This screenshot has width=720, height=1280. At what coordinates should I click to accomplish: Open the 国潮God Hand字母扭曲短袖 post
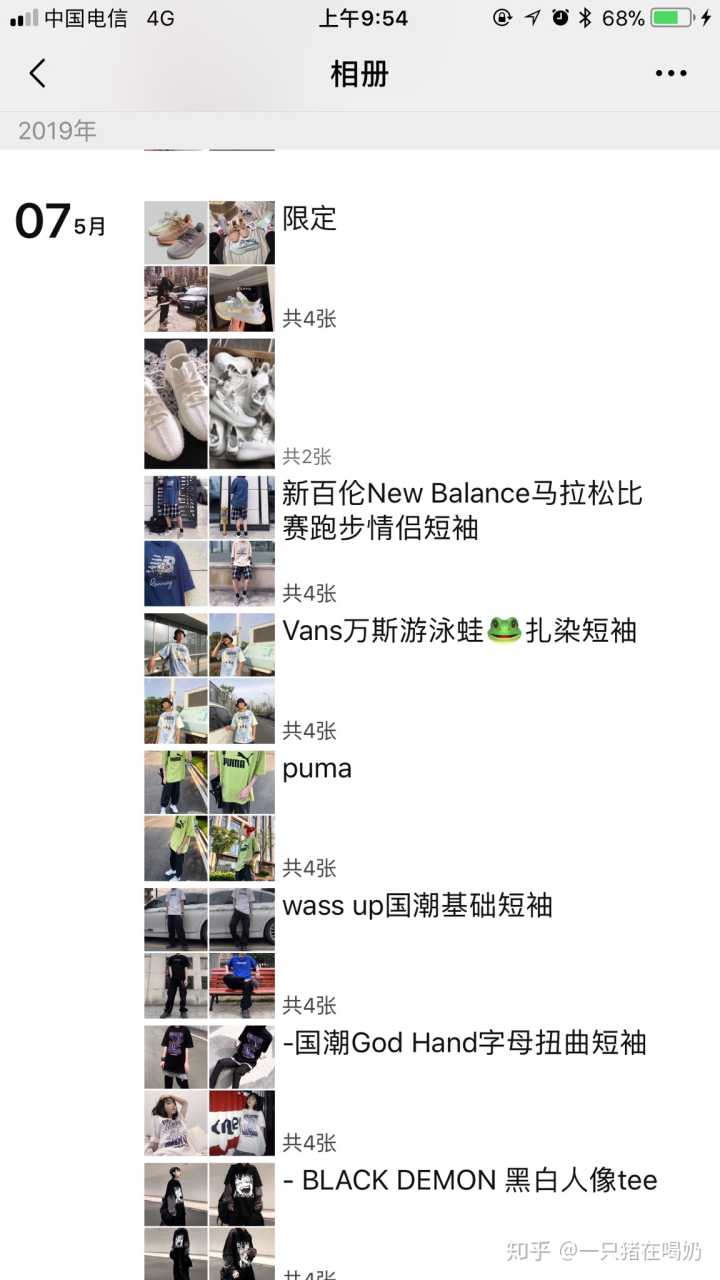tap(464, 1043)
